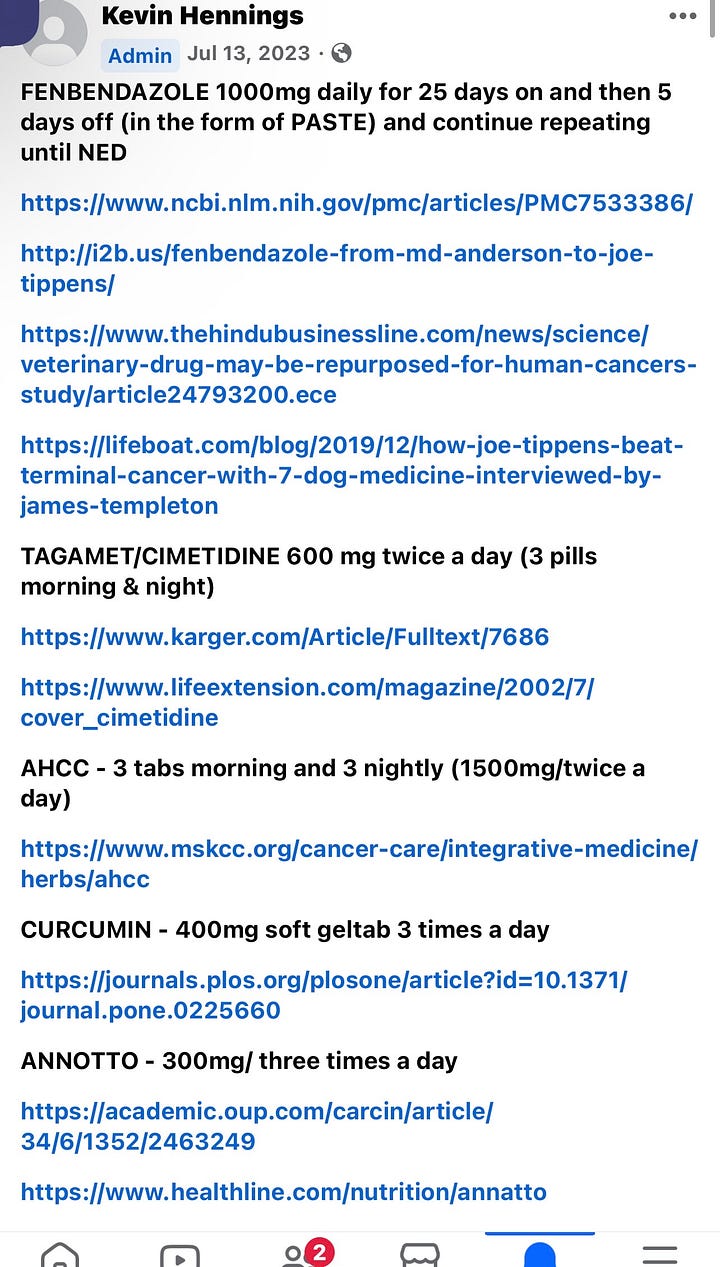Image resolution: width=720 pixels, height=1267 pixels.
Task: Open the thehindubusinessline veterinary drug article
Action: click(355, 364)
